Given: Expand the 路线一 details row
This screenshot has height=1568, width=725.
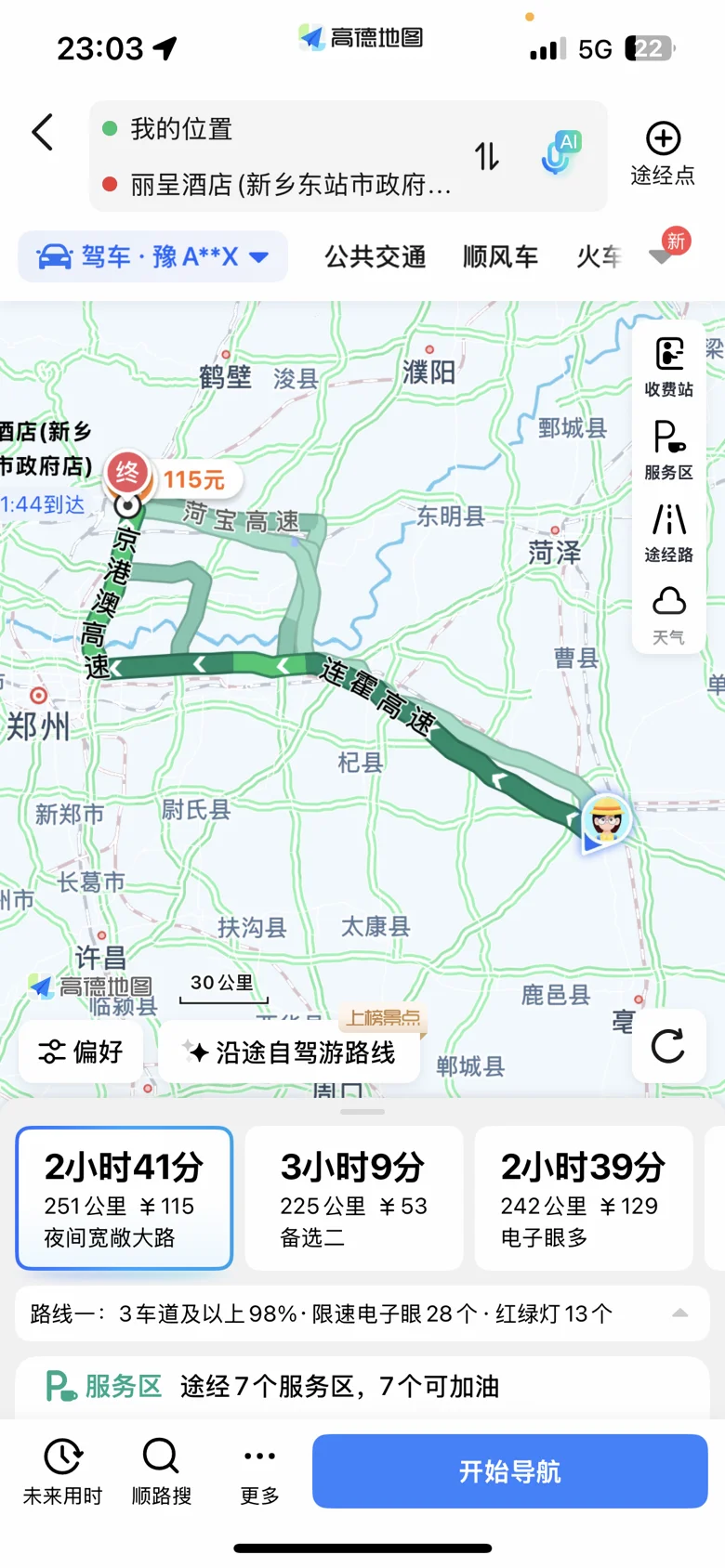Looking at the screenshot, I should pos(679,1313).
